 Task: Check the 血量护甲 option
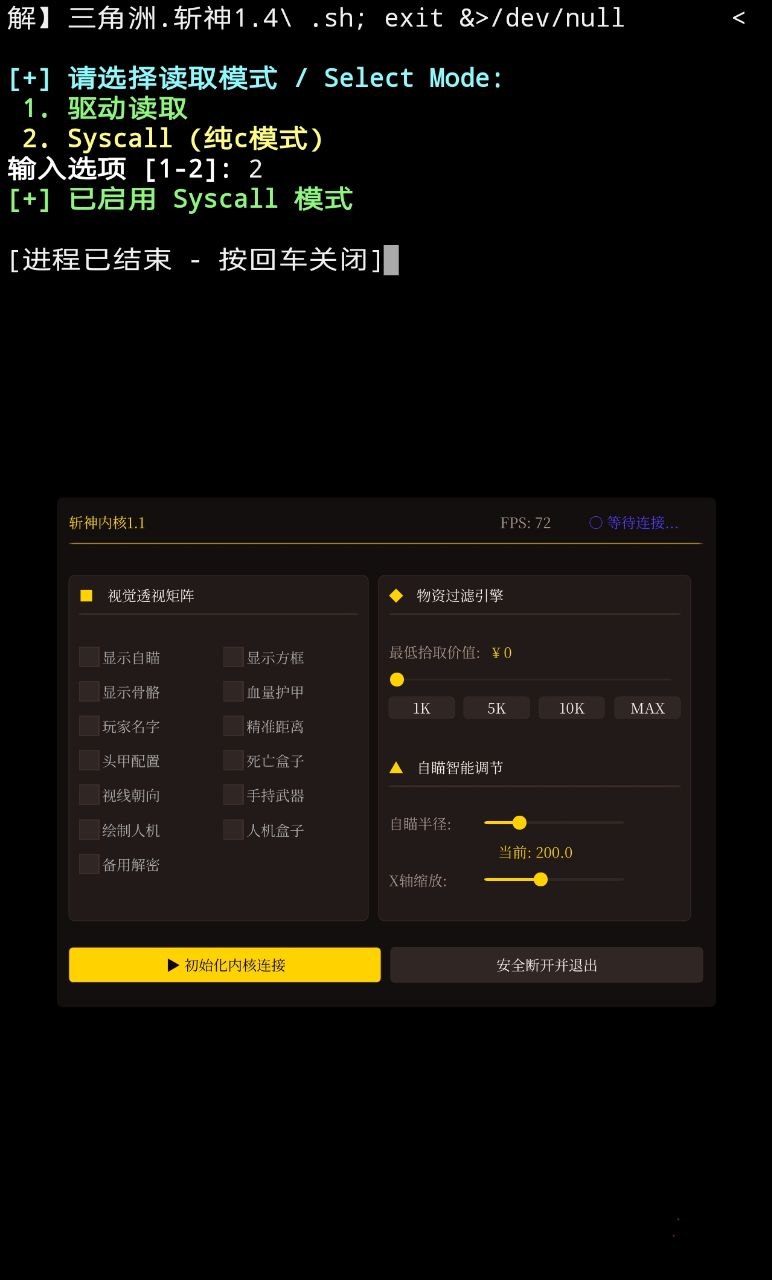[x=235, y=691]
